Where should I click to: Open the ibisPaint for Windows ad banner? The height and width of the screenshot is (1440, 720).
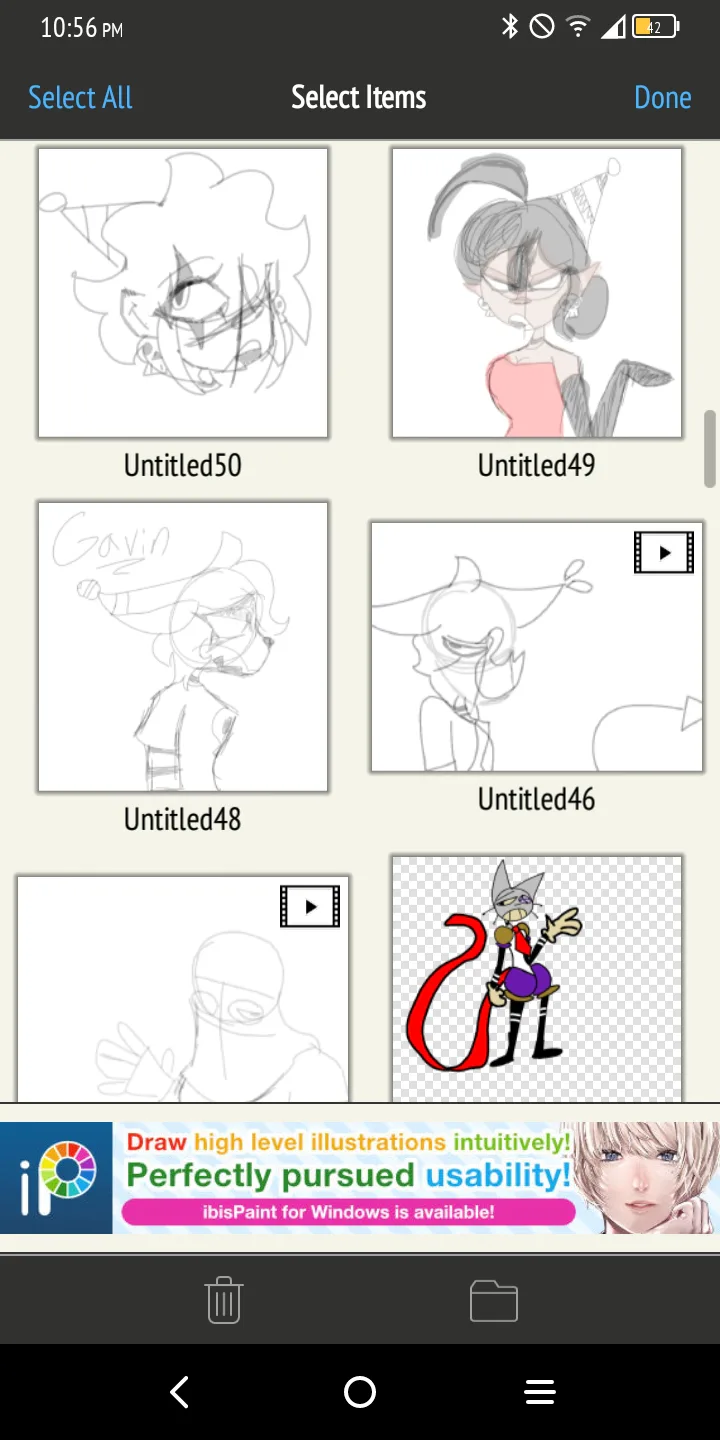pyautogui.click(x=360, y=1178)
